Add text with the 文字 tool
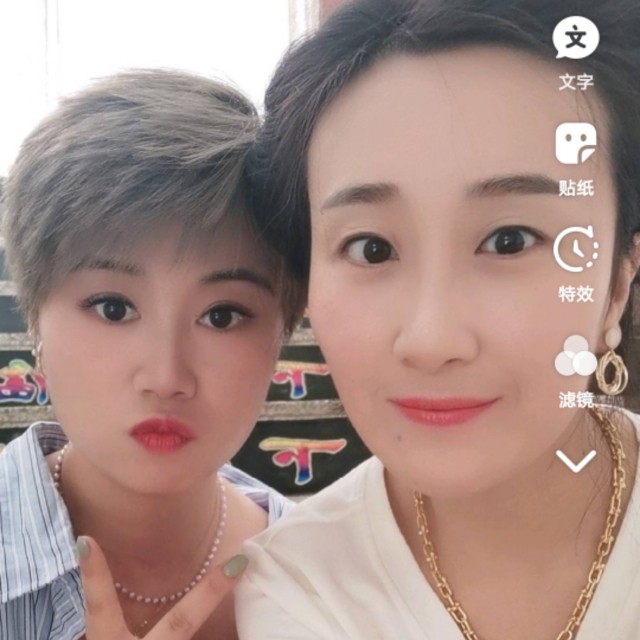 coord(576,39)
